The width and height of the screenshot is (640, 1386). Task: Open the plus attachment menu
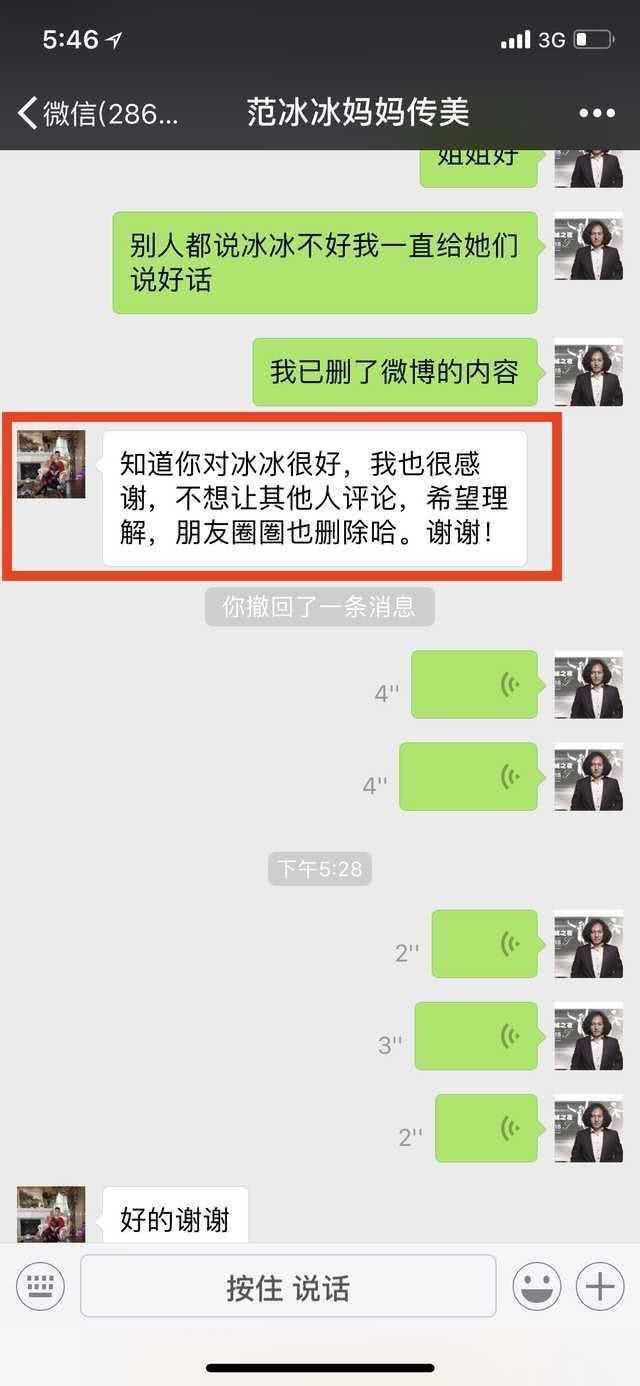600,1286
